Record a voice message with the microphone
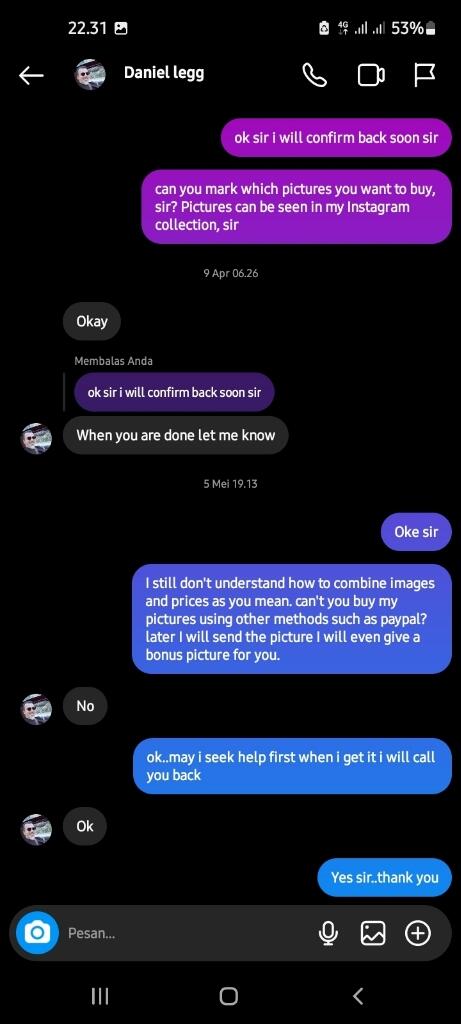The width and height of the screenshot is (461, 1024). coord(328,933)
